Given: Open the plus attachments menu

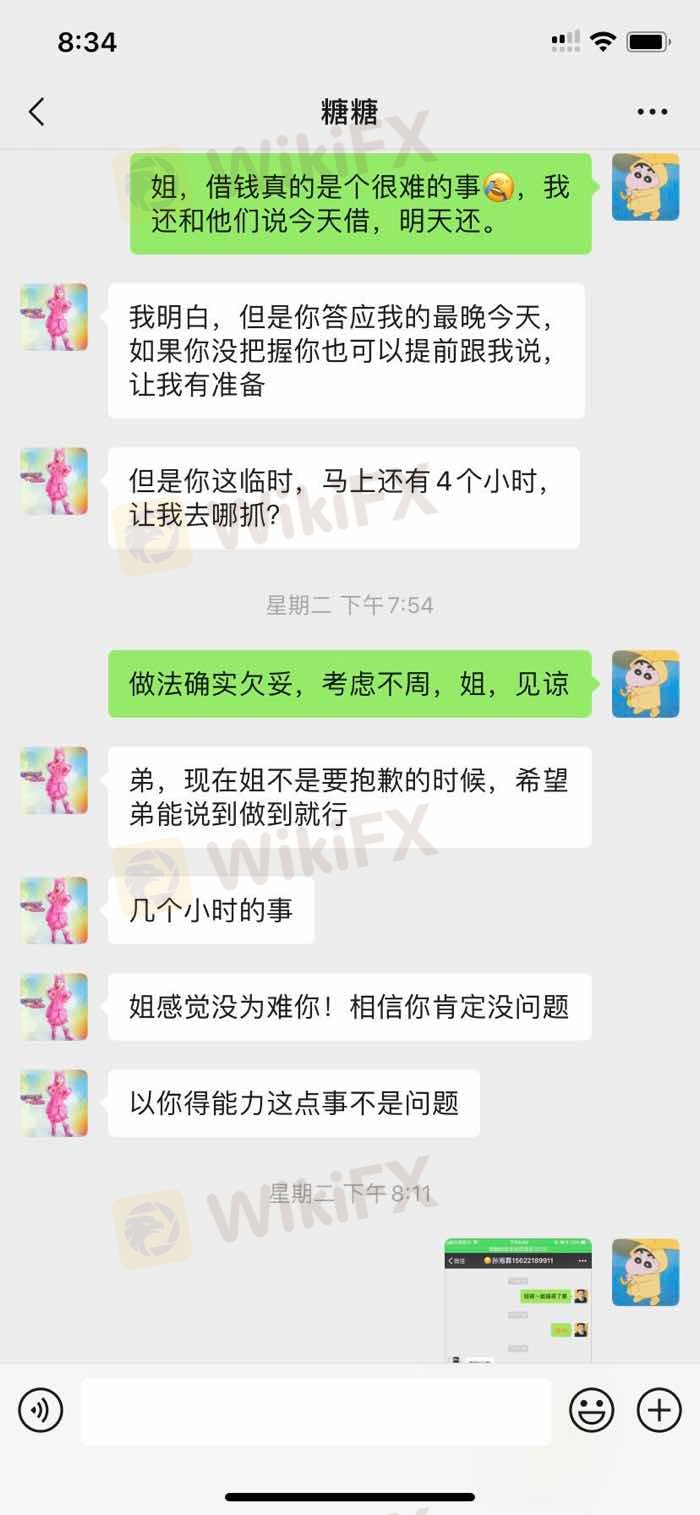Looking at the screenshot, I should [x=659, y=1411].
